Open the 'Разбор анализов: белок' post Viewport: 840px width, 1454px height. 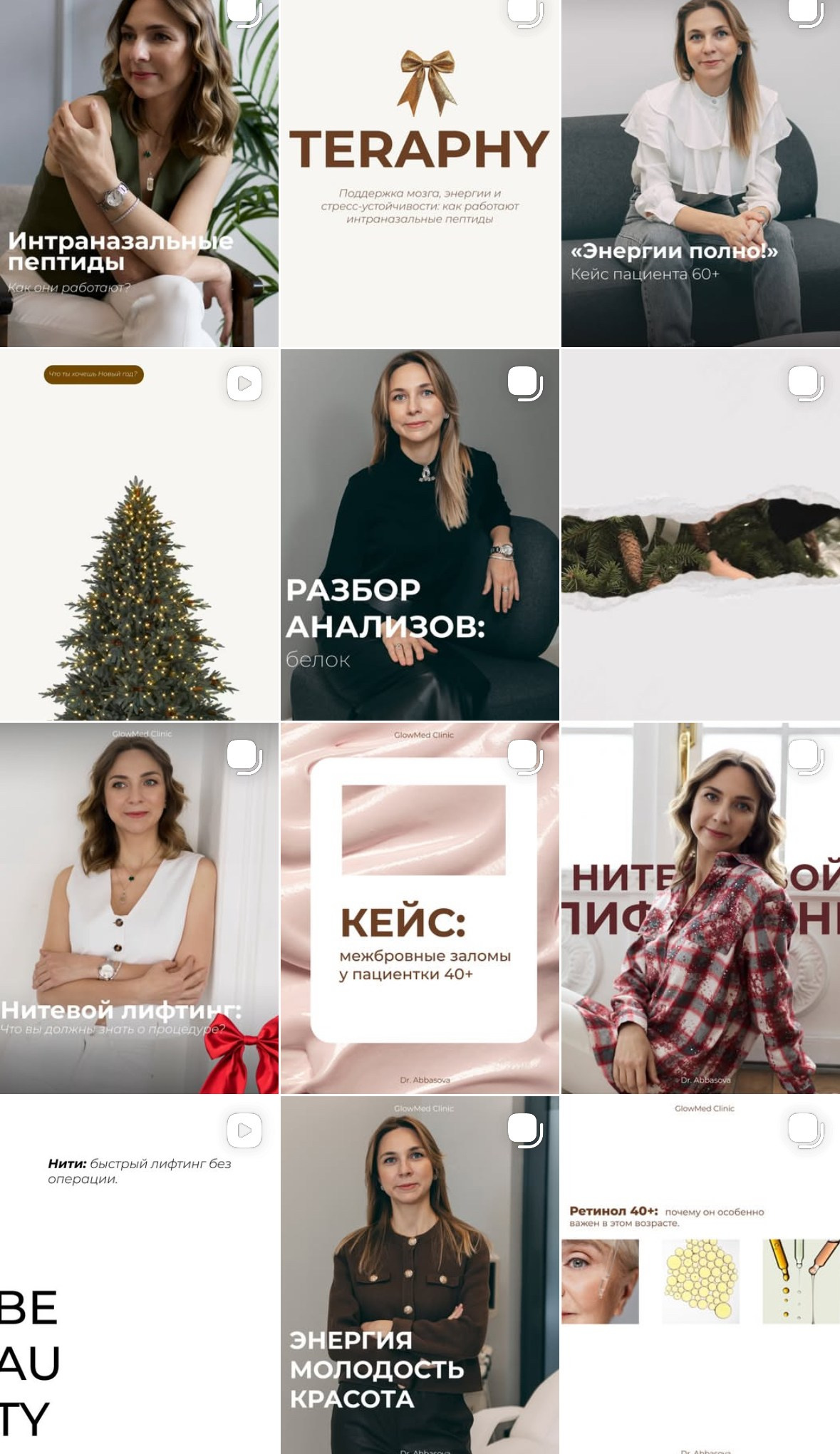[x=420, y=535]
